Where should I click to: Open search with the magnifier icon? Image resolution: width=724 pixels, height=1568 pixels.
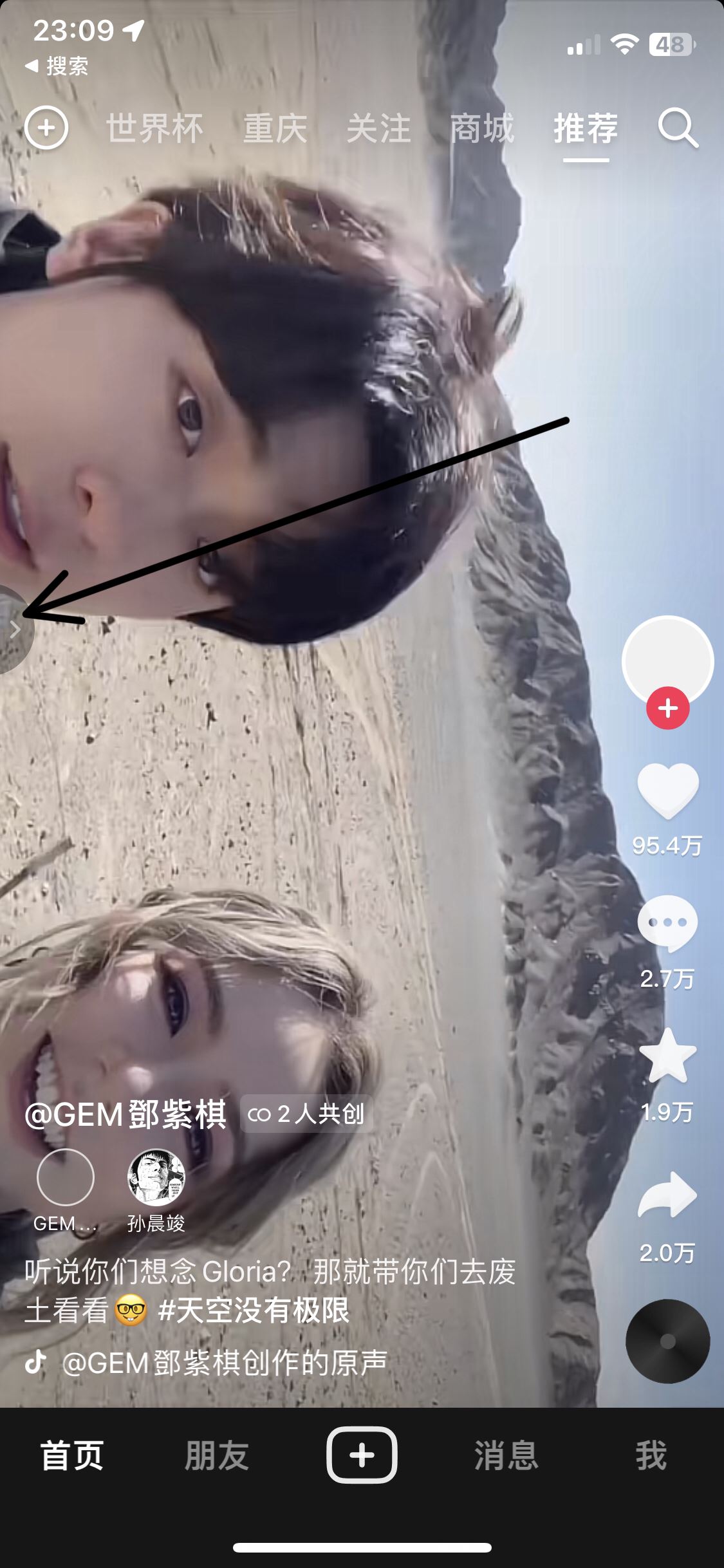(677, 129)
